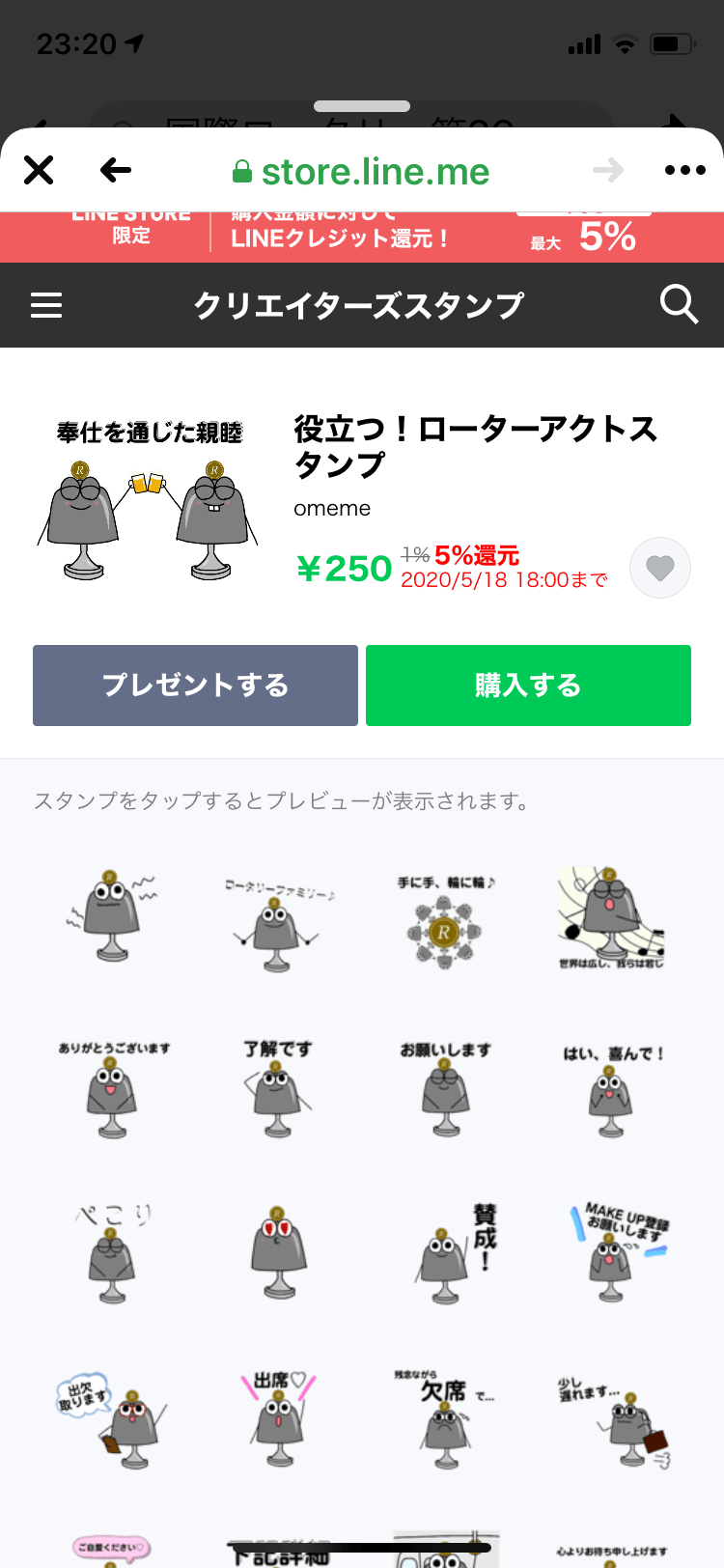Image resolution: width=724 pixels, height=1568 pixels.
Task: Preview the はい、喜んで！ sticker
Action: (612, 1089)
